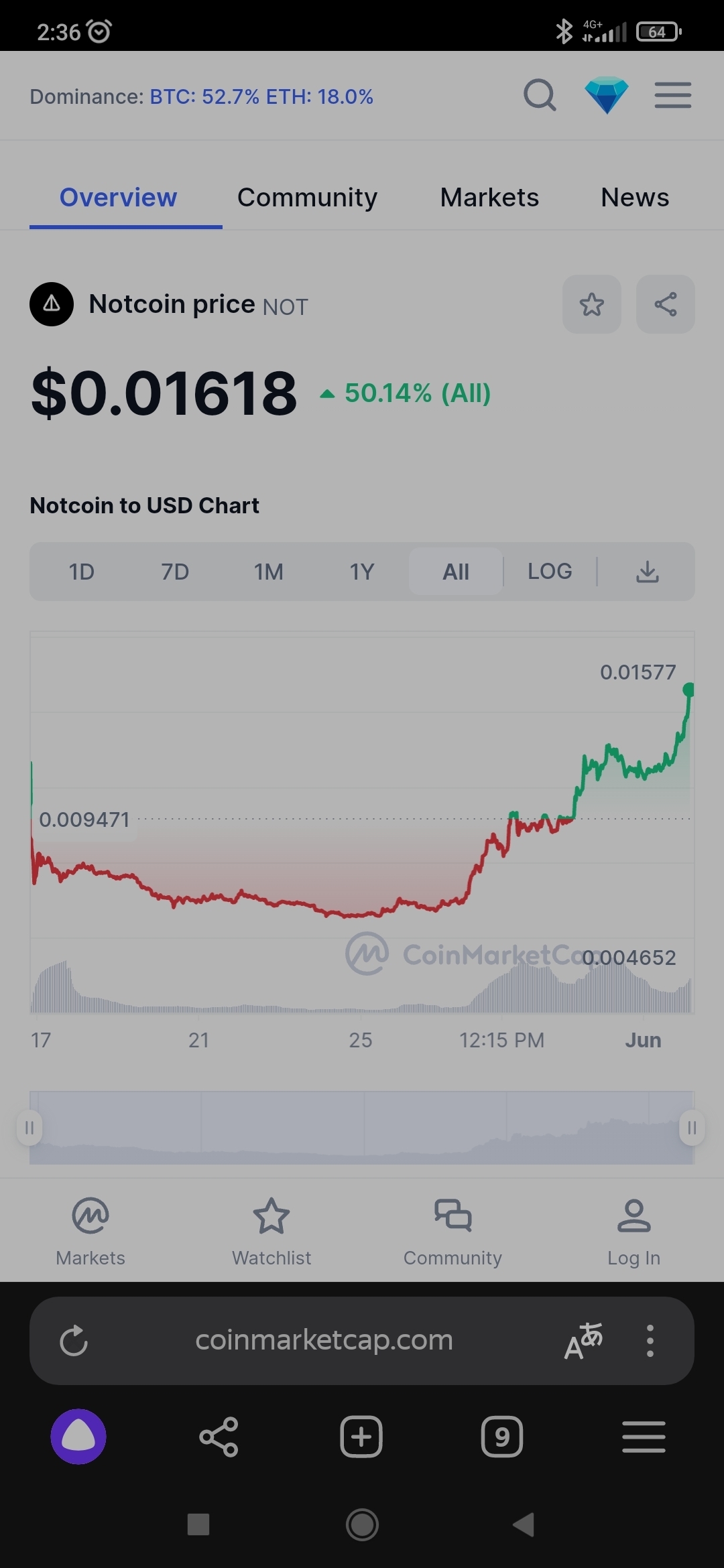Tap the blue diamond rewards icon

coord(606,96)
